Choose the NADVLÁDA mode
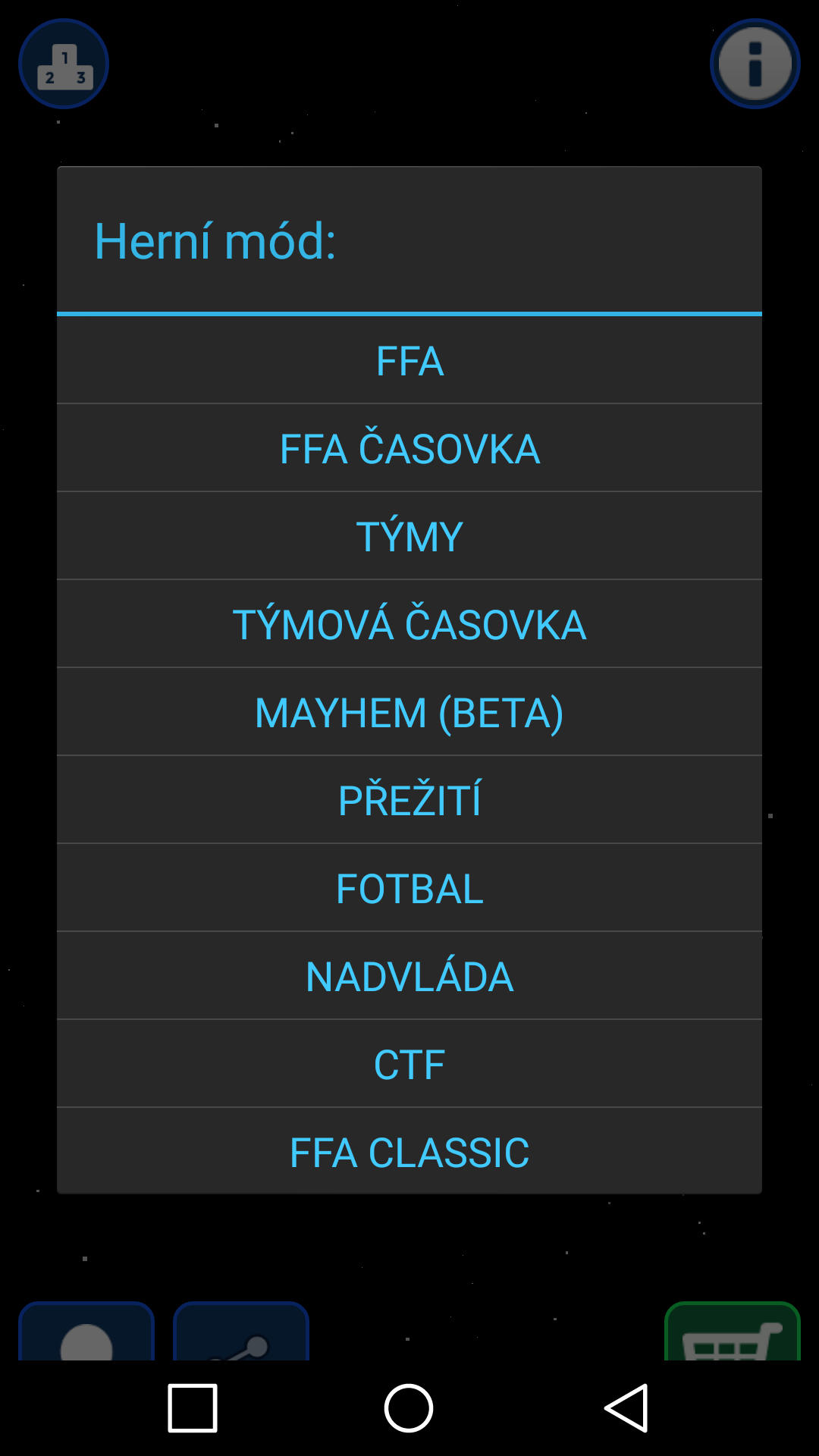 pos(409,976)
